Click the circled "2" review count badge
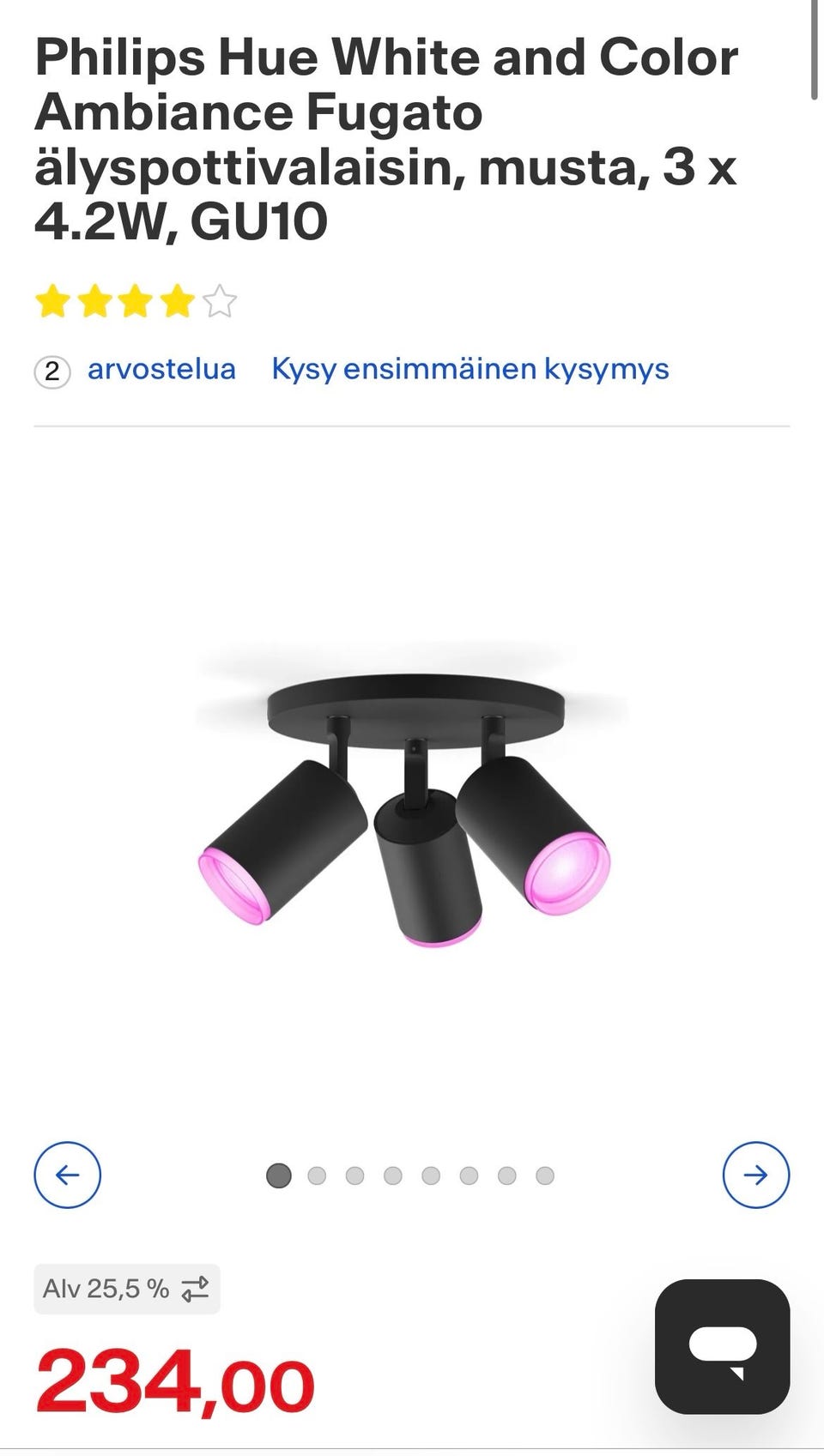This screenshot has height=1456, width=824. click(51, 371)
